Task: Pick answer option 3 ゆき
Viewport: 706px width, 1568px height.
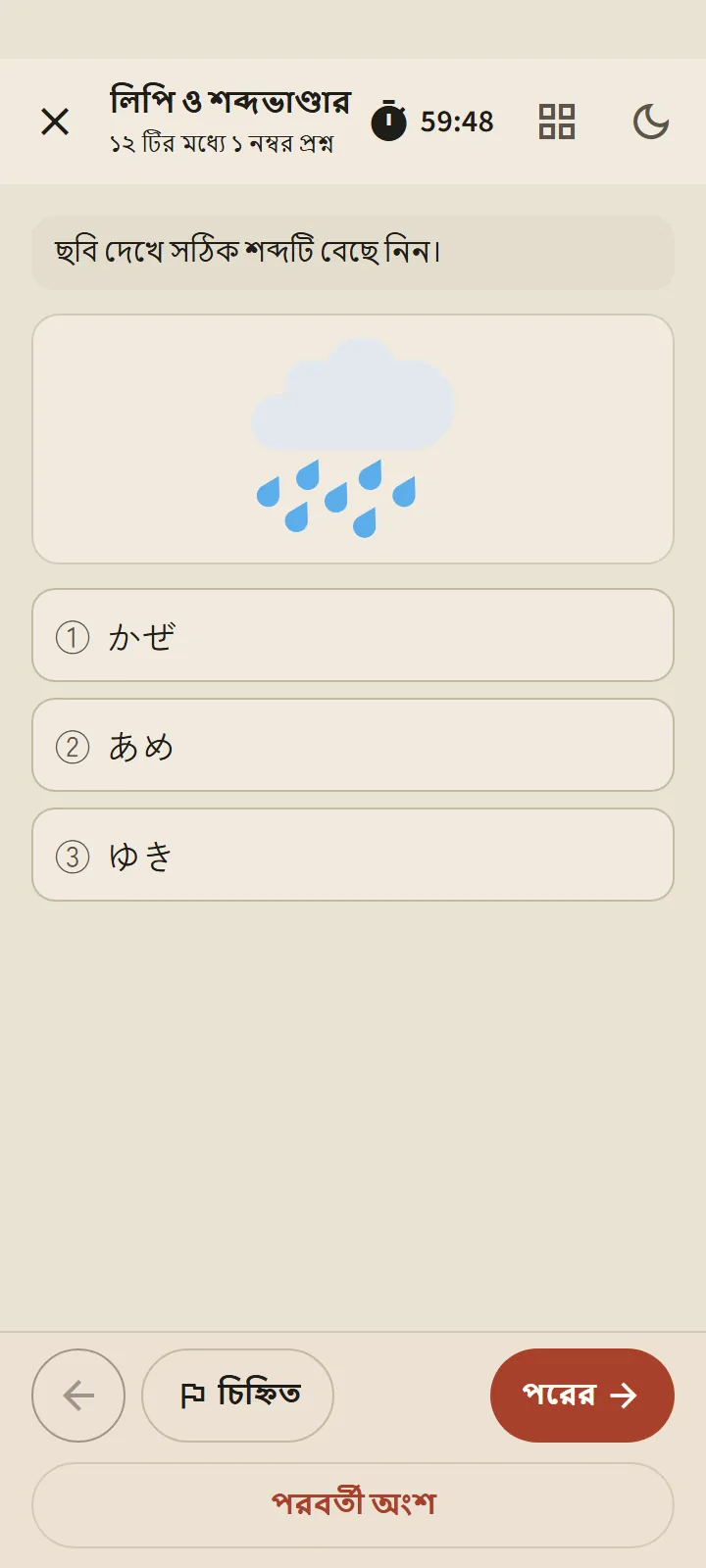Action: [x=353, y=855]
